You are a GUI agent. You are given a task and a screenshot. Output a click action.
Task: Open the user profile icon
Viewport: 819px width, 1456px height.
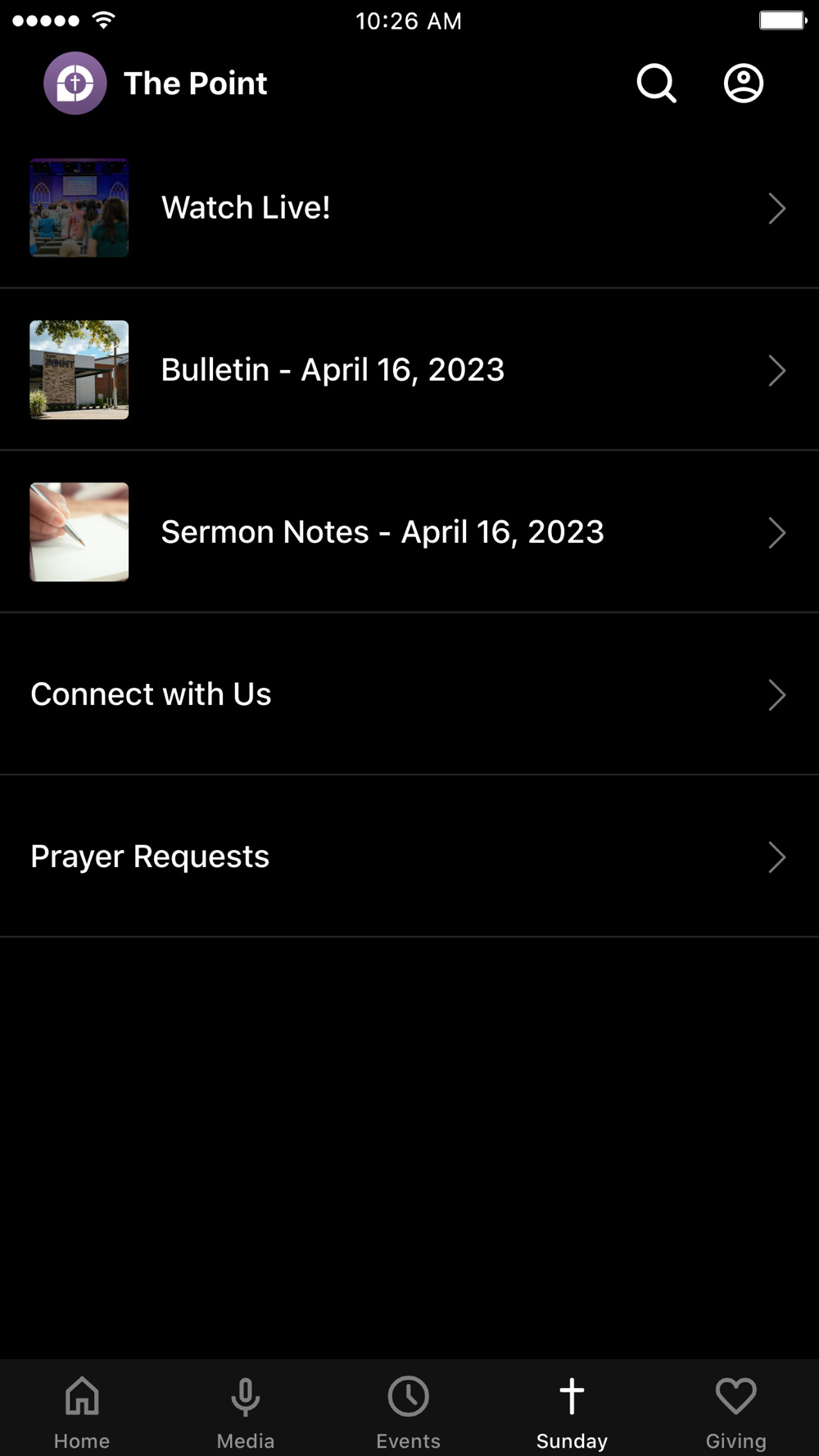pos(743,84)
